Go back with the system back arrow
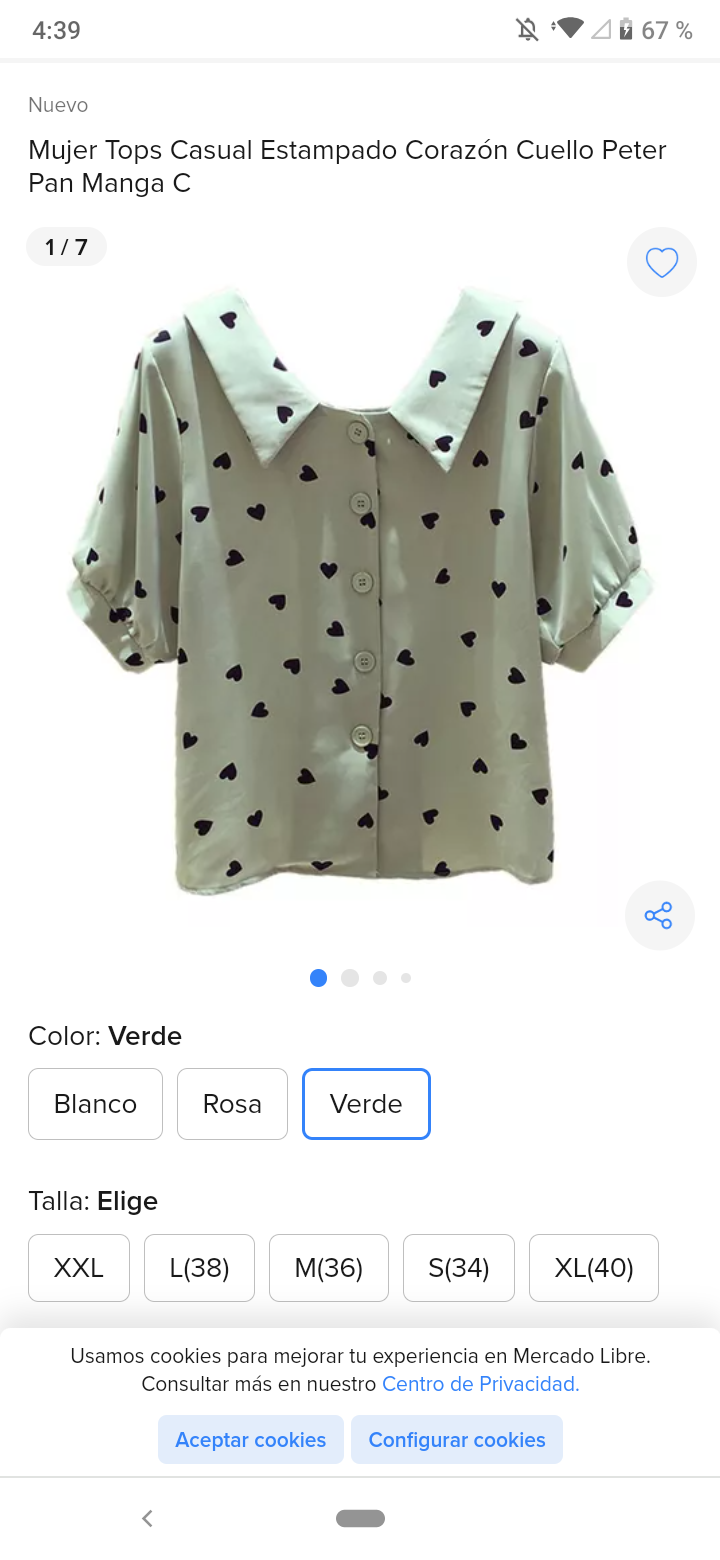Image resolution: width=720 pixels, height=1560 pixels. click(147, 1518)
